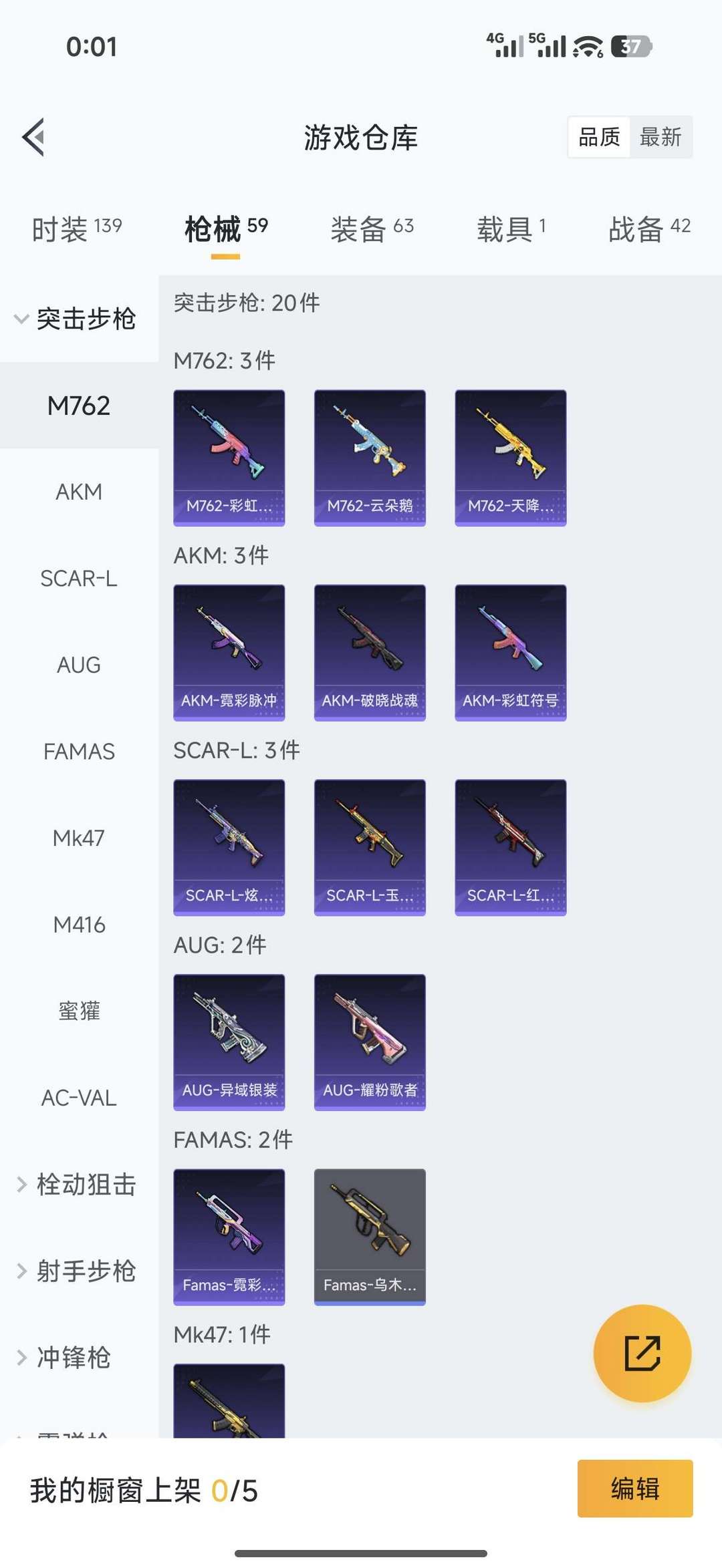
Task: Sort by 品质
Action: tap(599, 137)
